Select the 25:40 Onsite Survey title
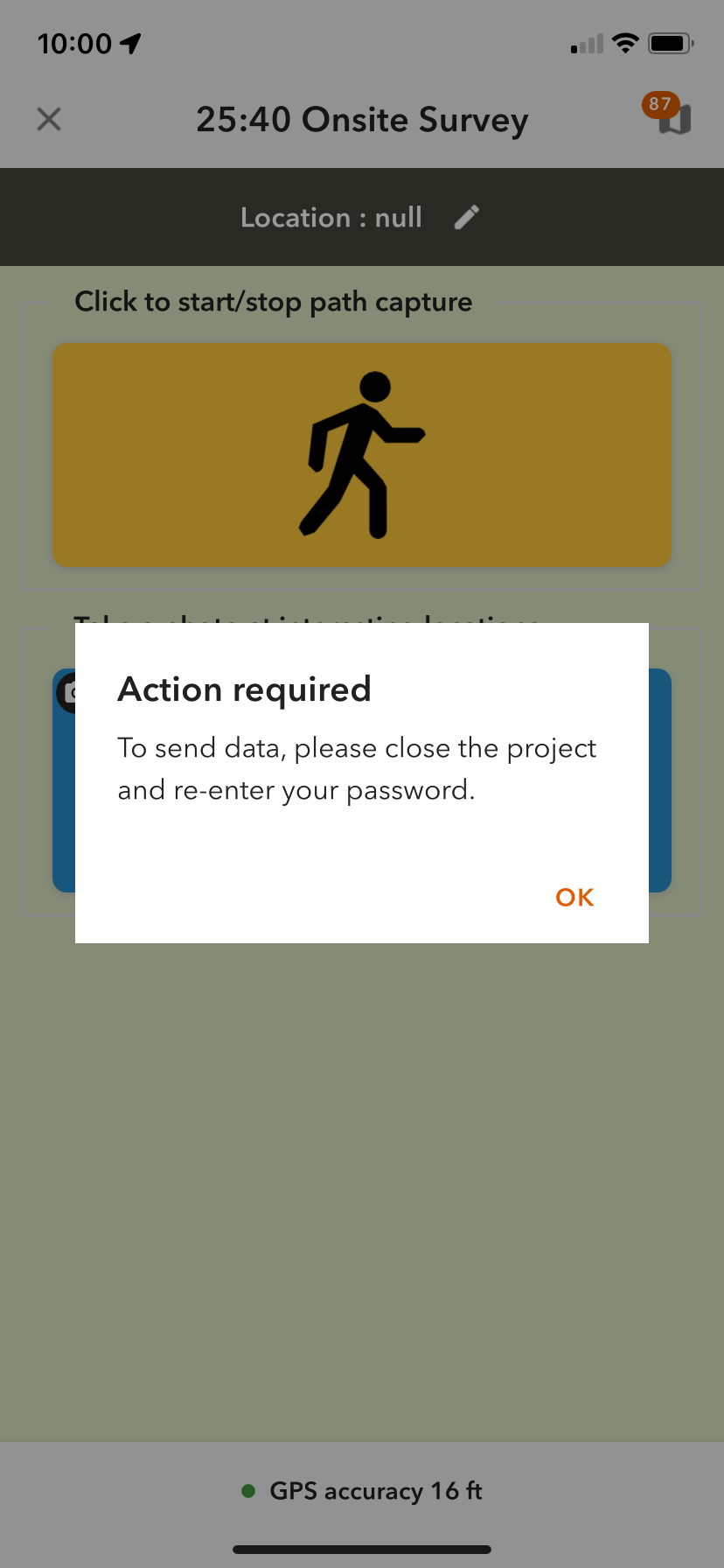This screenshot has height=1568, width=724. point(362,120)
